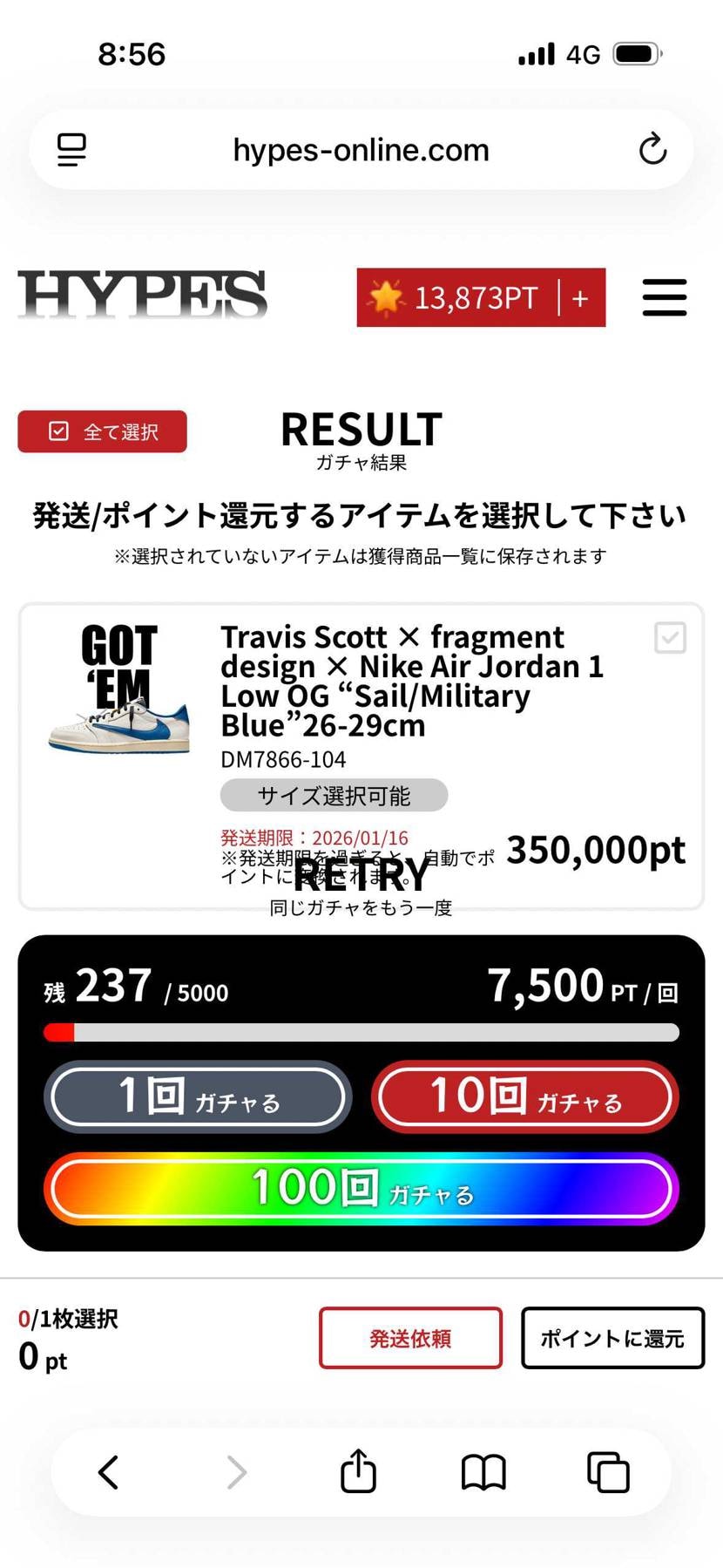
Task: Click the stock progress bar showing 237/5000
Action: (361, 1032)
